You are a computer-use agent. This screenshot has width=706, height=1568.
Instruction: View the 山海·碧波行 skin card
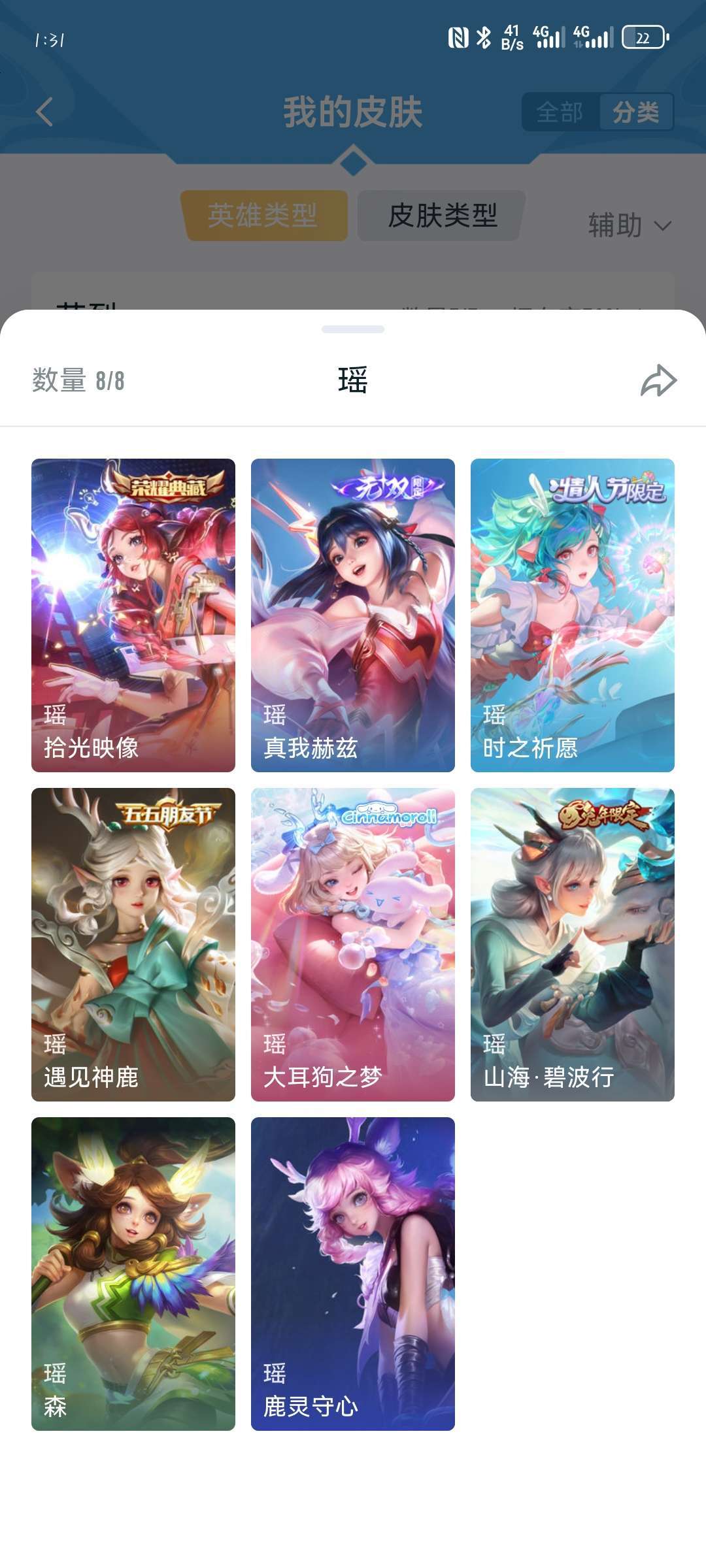click(x=573, y=945)
